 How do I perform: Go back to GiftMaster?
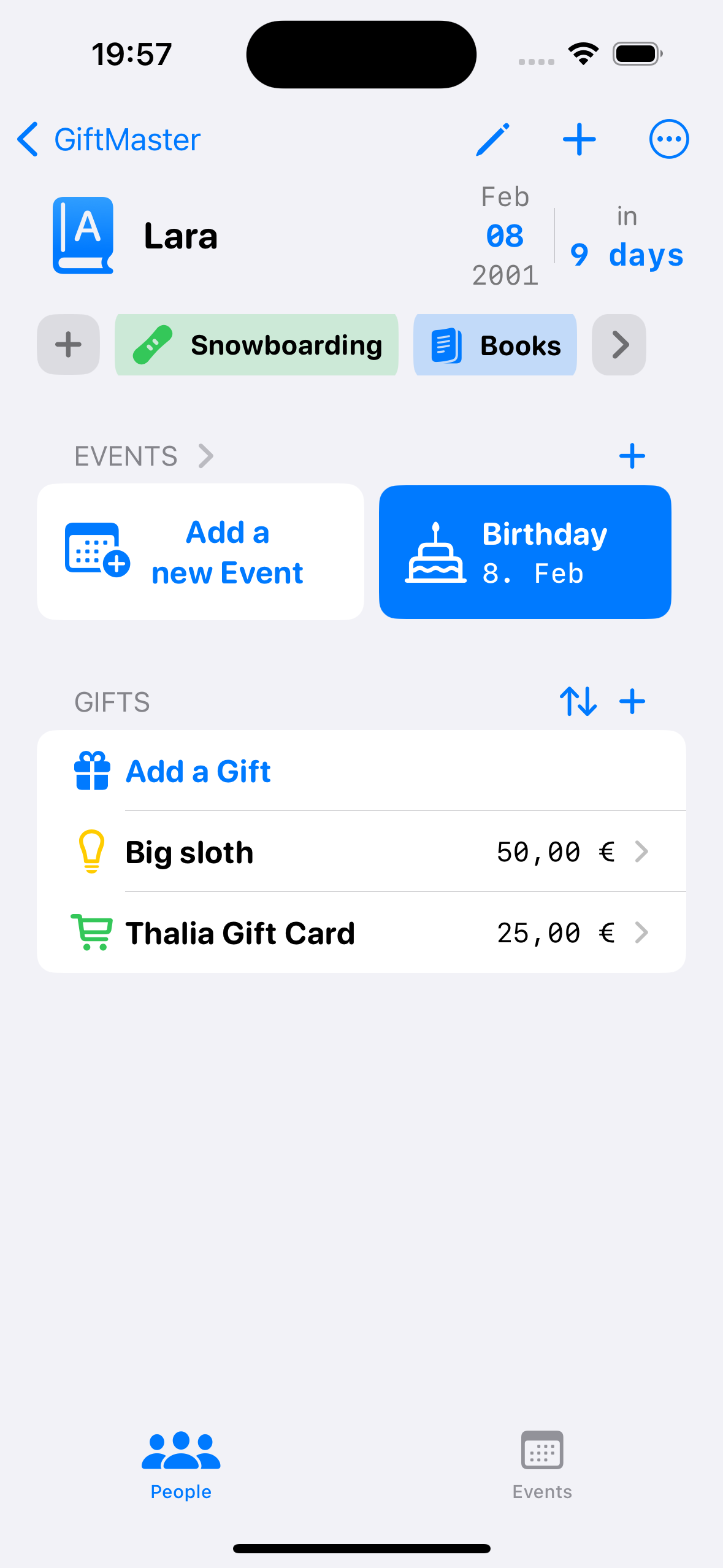click(x=106, y=139)
